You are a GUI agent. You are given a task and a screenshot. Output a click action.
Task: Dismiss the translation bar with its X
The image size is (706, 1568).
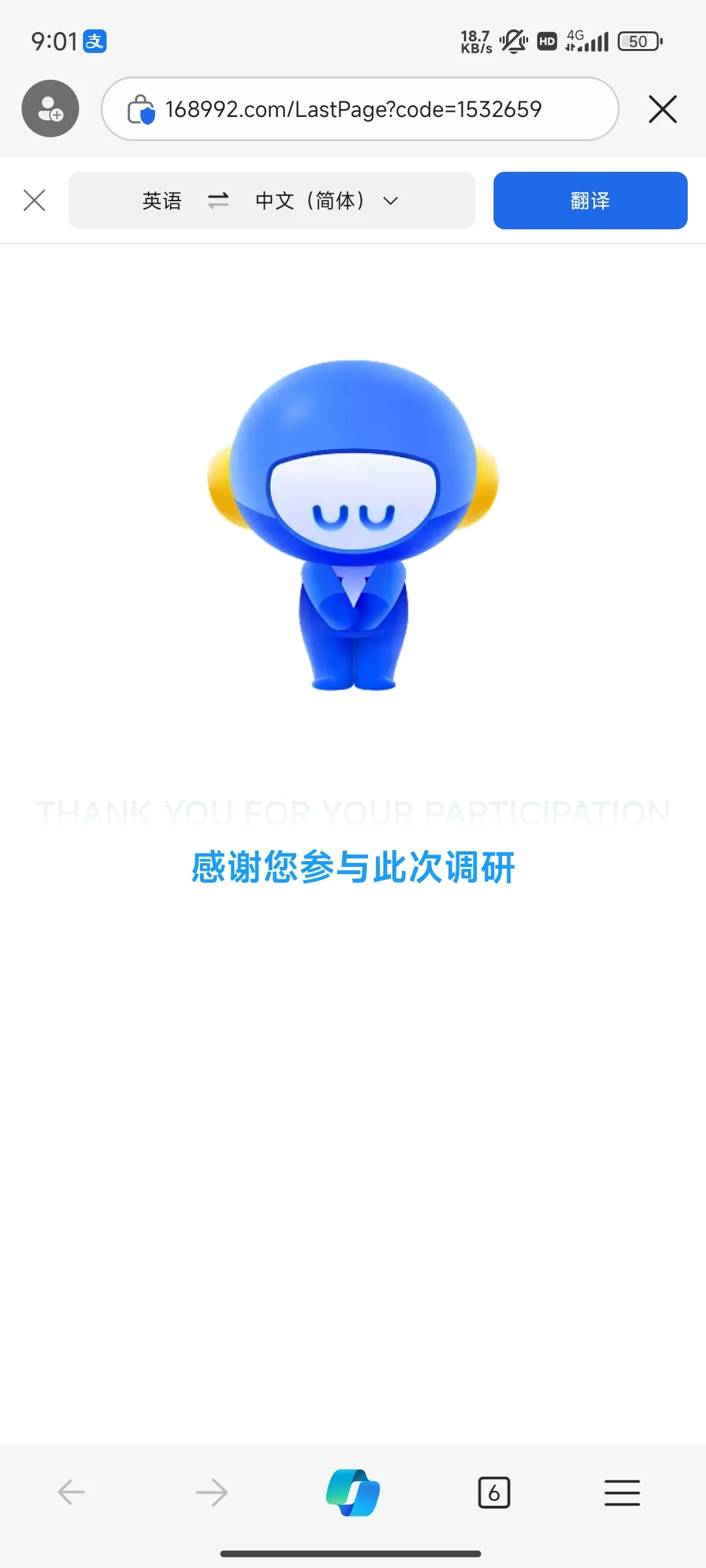point(34,201)
